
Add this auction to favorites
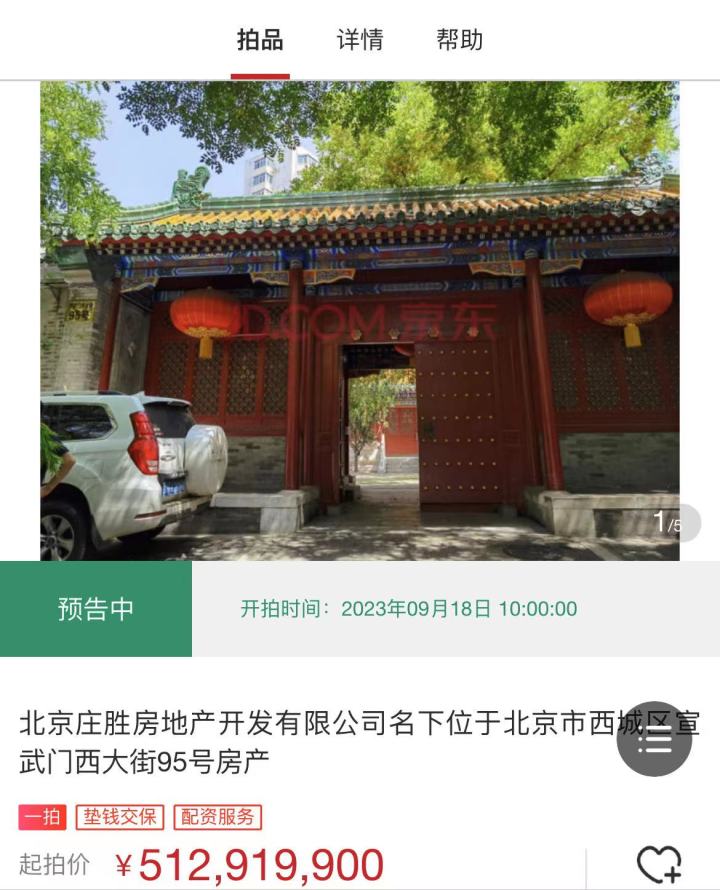659,865
